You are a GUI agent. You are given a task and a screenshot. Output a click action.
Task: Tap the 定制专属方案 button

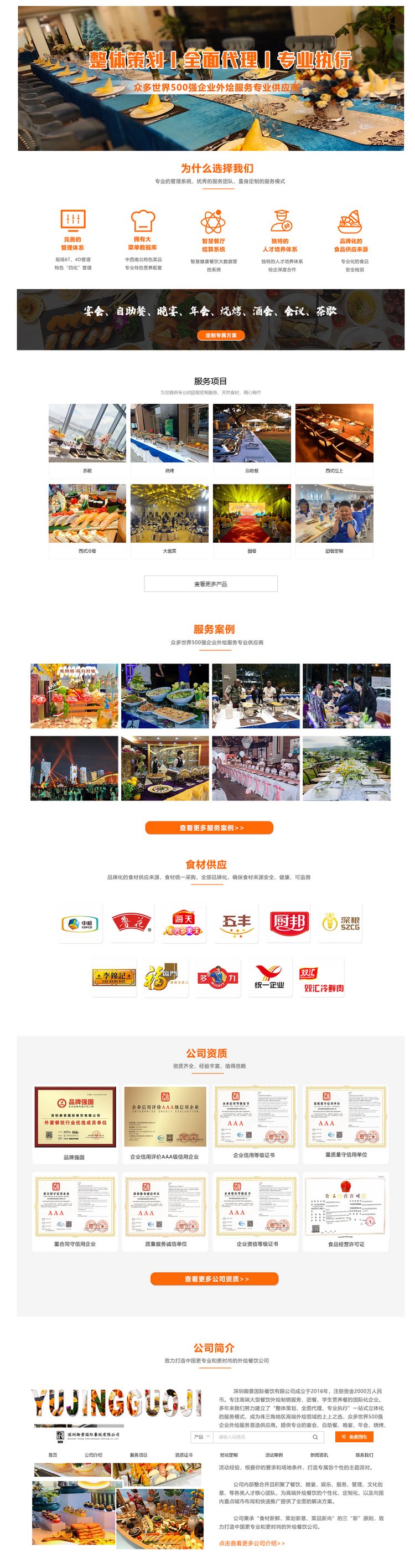(220, 336)
